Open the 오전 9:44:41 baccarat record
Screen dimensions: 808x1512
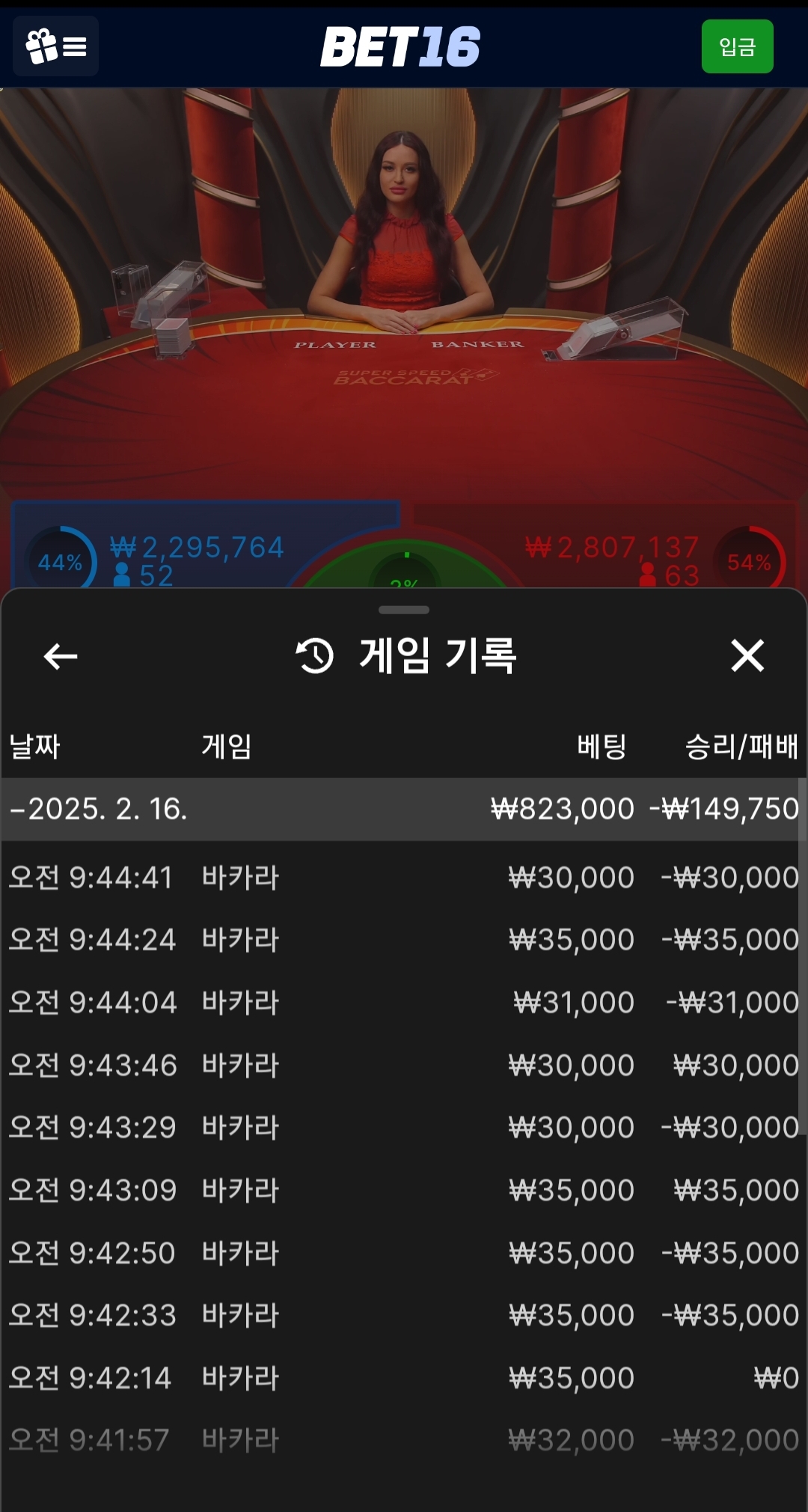pyautogui.click(x=403, y=877)
